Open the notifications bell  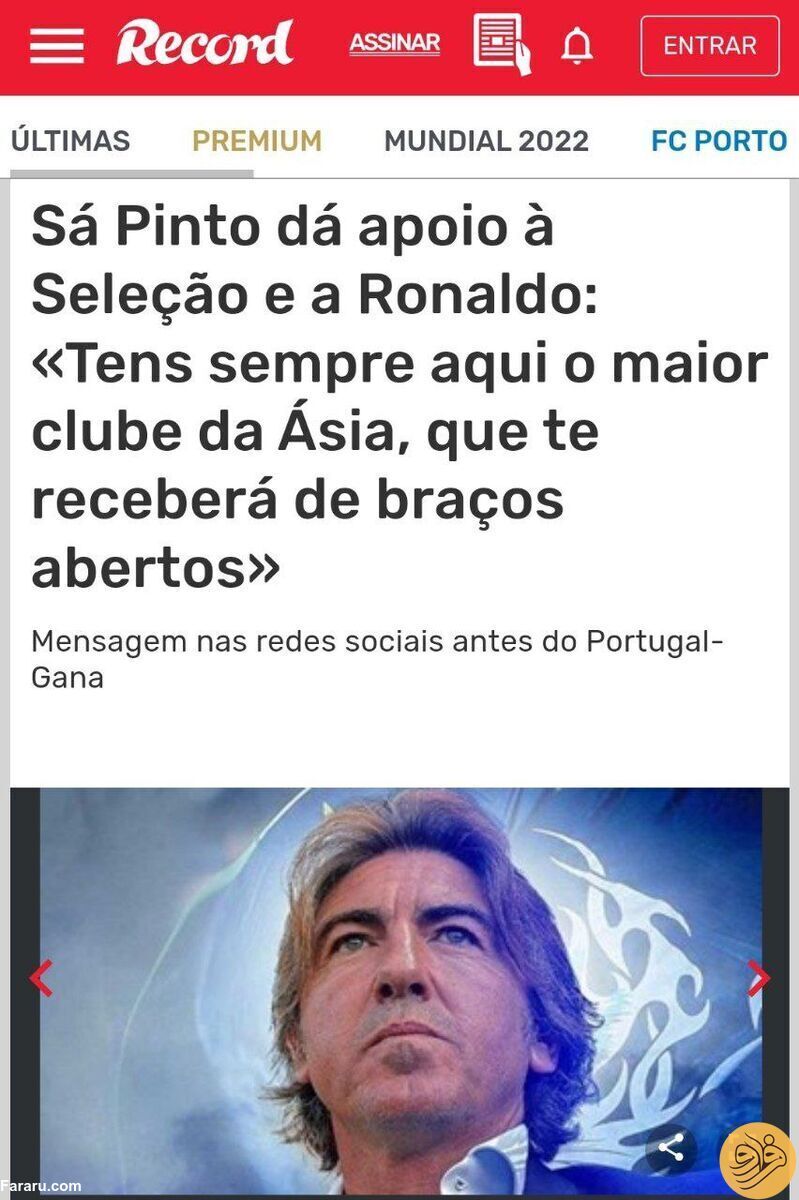pyautogui.click(x=577, y=45)
